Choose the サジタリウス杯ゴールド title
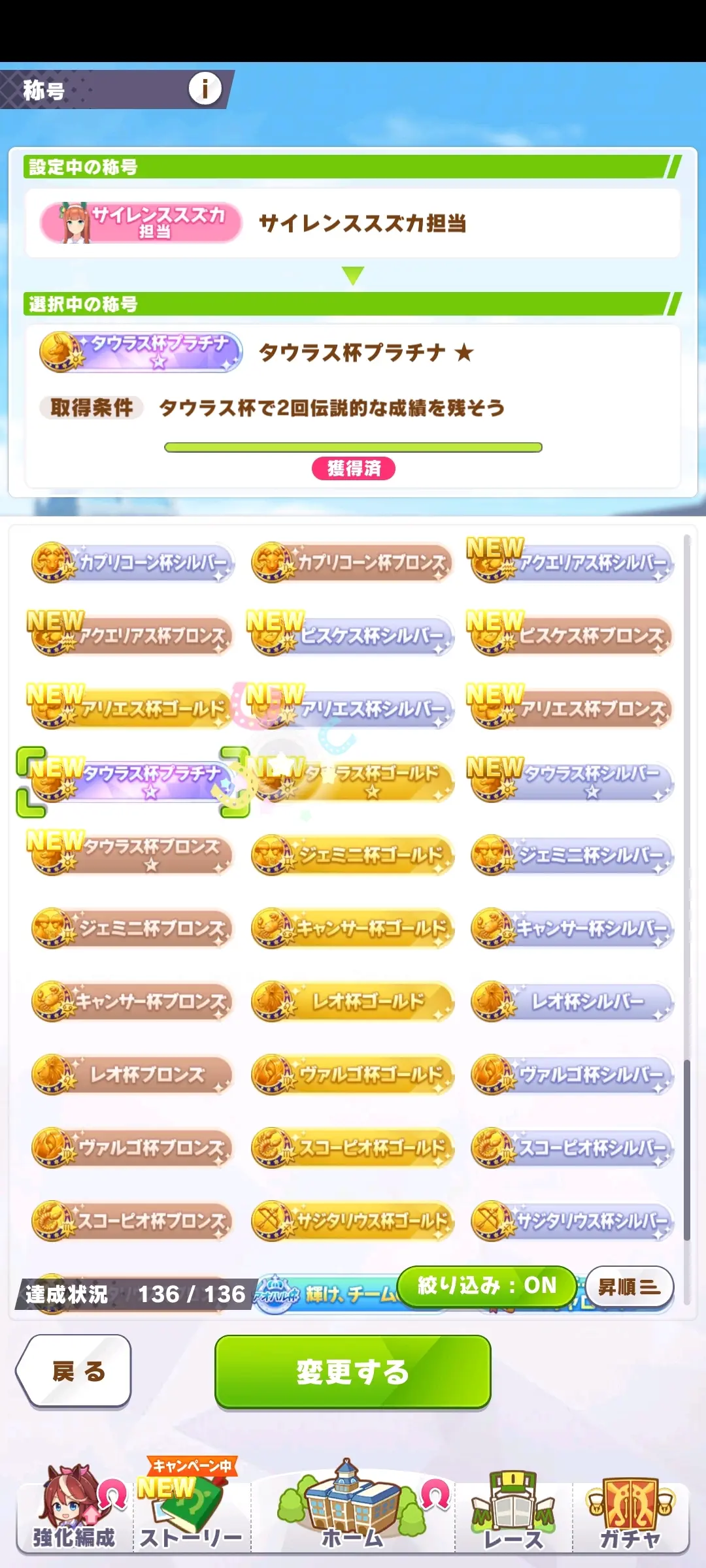Image resolution: width=706 pixels, height=1568 pixels. (352, 1221)
